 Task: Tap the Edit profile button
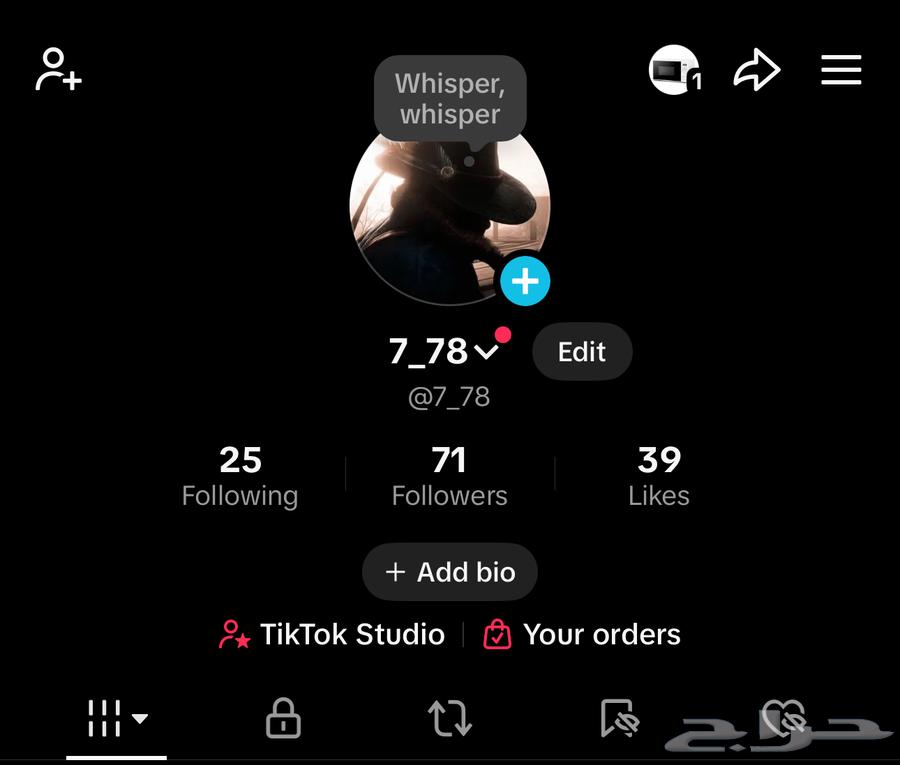pos(582,352)
